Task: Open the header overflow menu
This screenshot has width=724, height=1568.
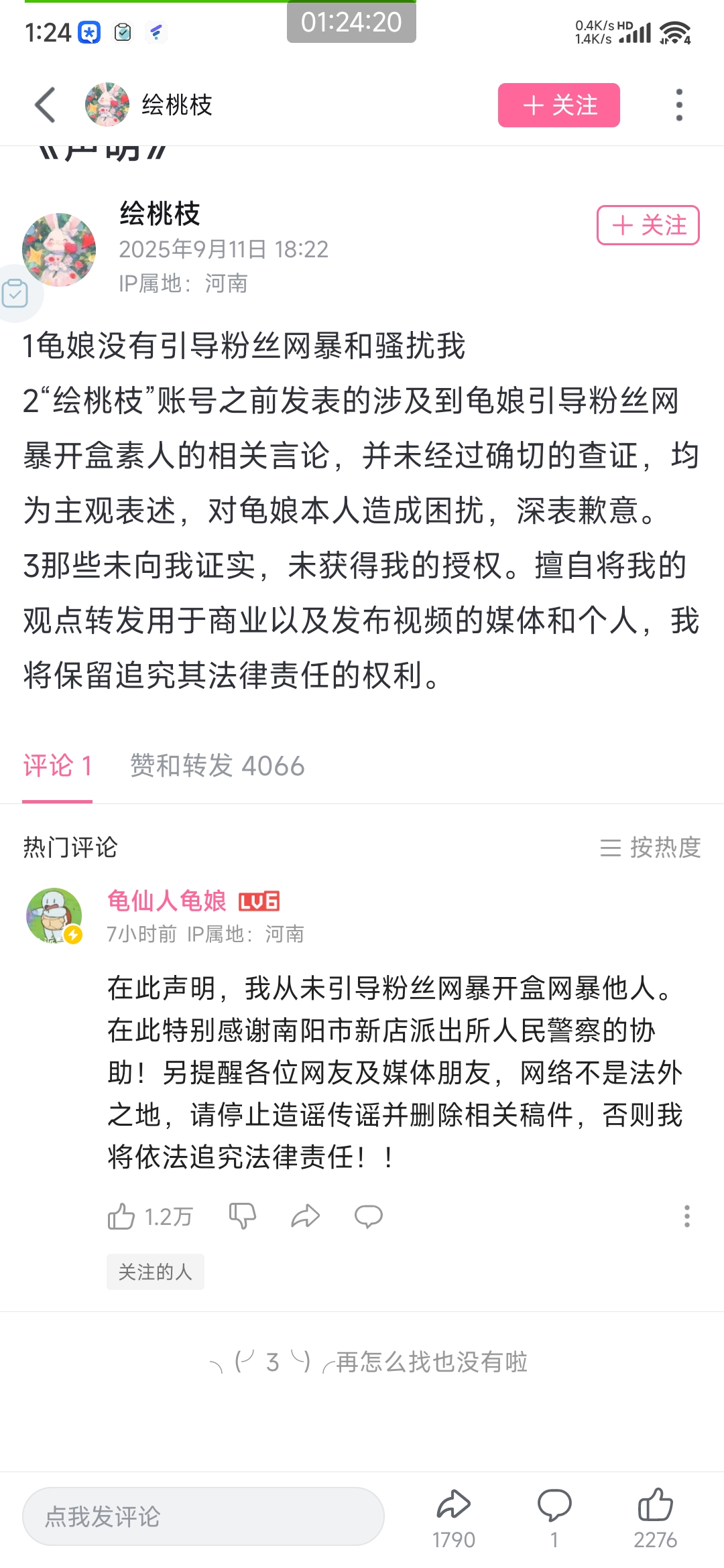Action: (679, 105)
